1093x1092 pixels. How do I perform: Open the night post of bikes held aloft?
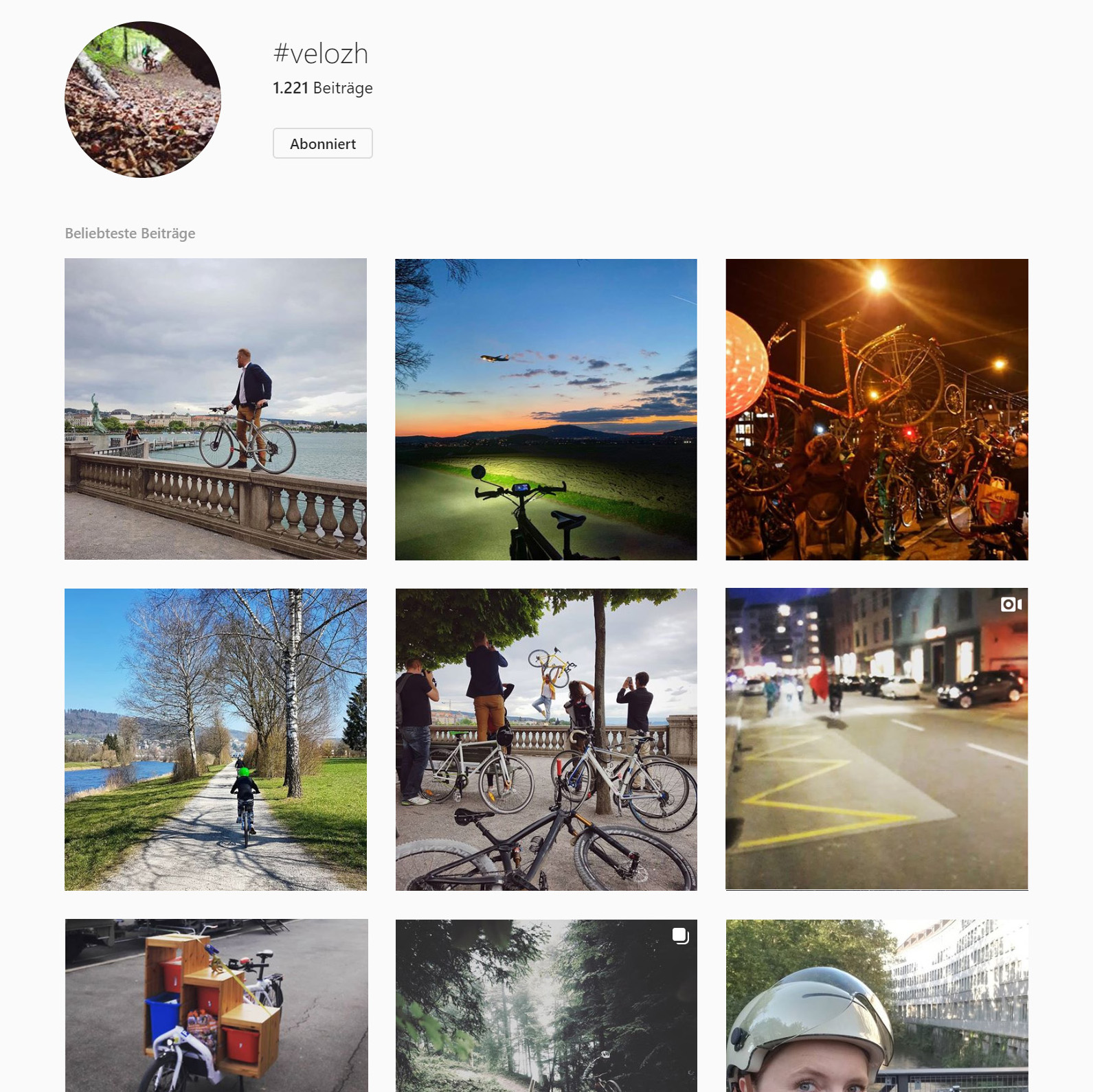click(877, 409)
